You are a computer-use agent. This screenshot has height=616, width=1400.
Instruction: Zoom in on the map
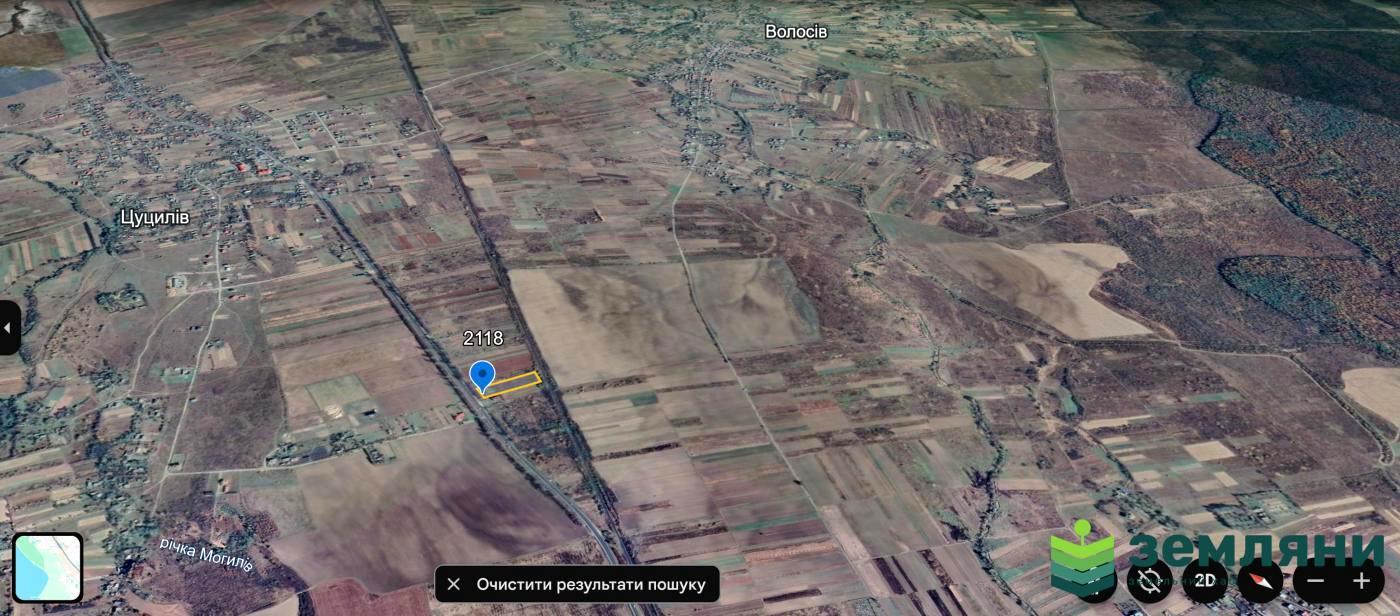coord(1361,580)
